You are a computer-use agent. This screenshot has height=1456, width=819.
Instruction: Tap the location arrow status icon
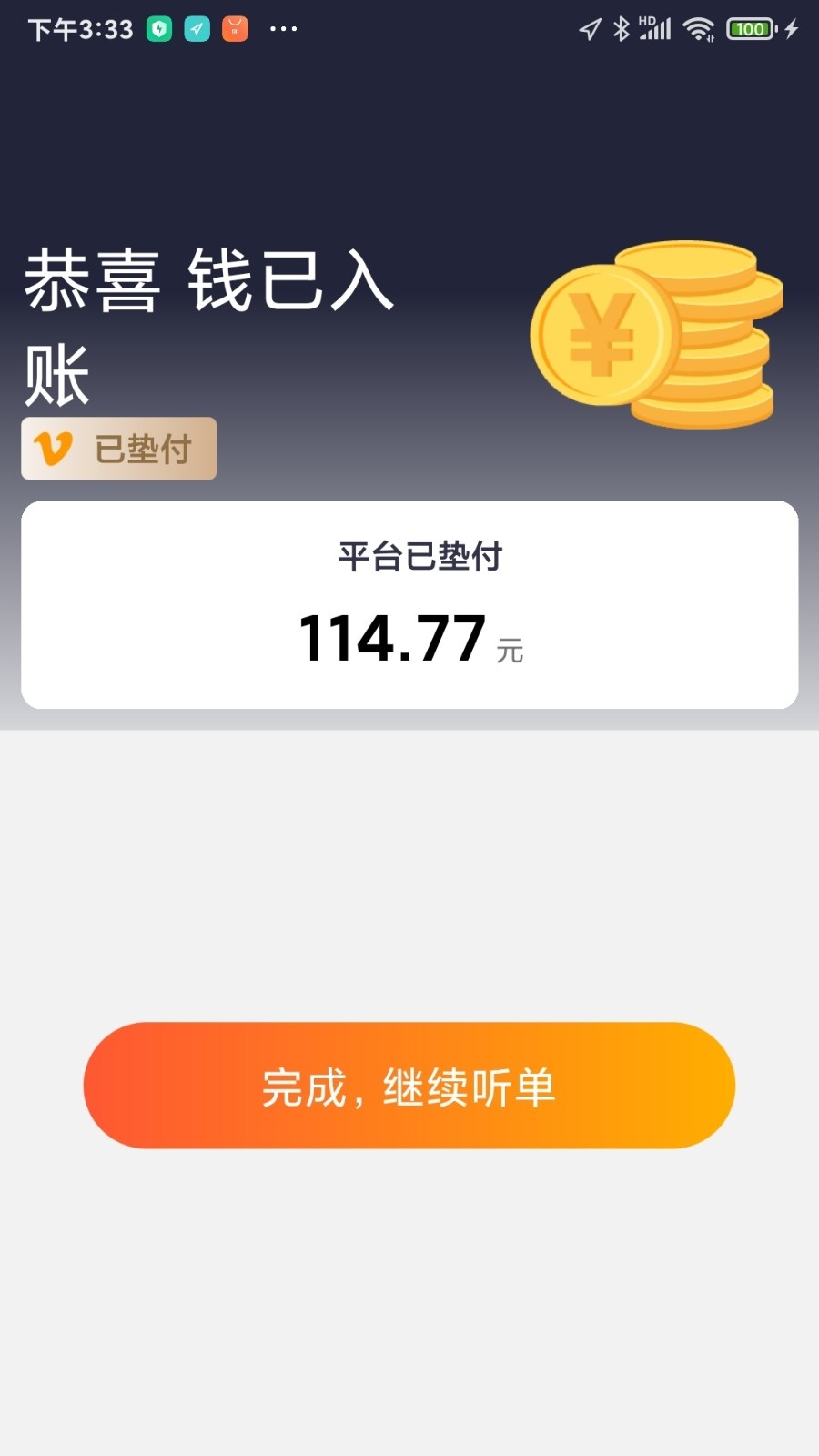pos(591,28)
